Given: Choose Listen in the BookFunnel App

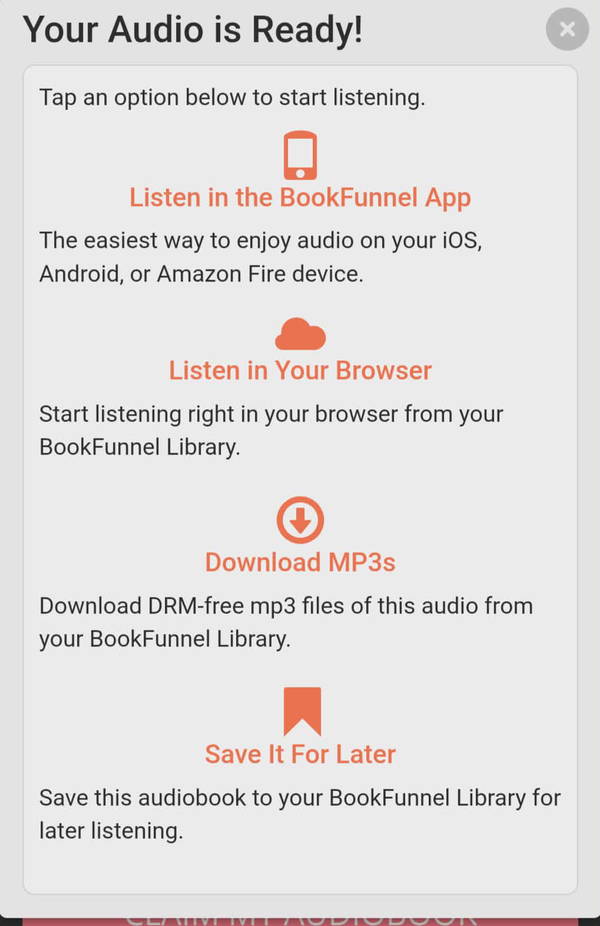Looking at the screenshot, I should coord(300,197).
